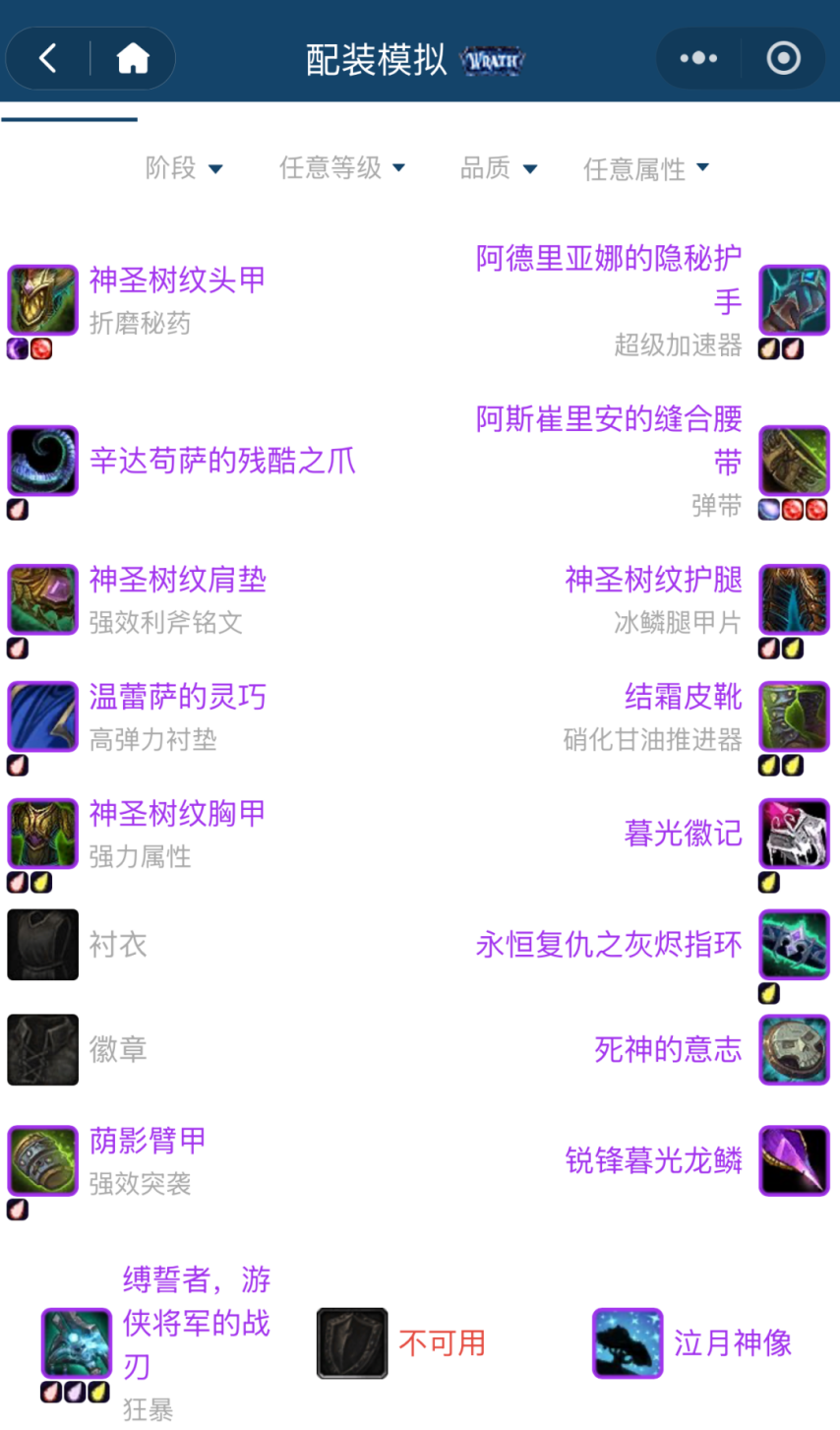Open the 品质 filter dropdown
The image size is (840, 1430).
point(498,168)
